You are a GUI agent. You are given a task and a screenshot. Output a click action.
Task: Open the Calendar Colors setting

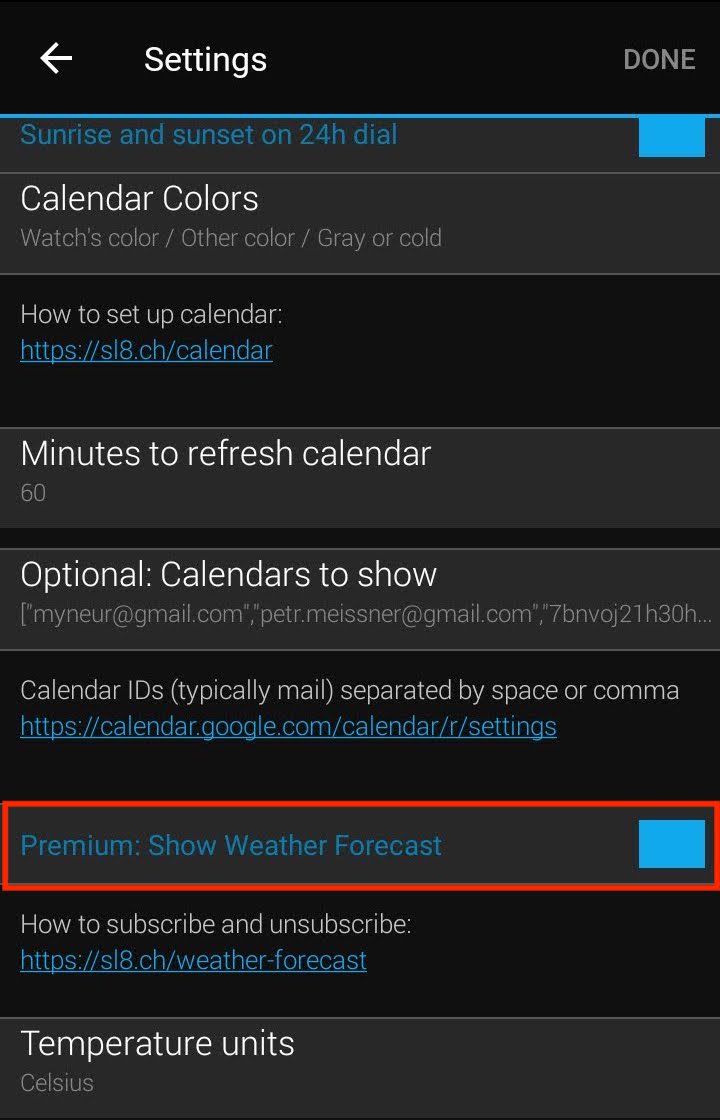click(139, 198)
